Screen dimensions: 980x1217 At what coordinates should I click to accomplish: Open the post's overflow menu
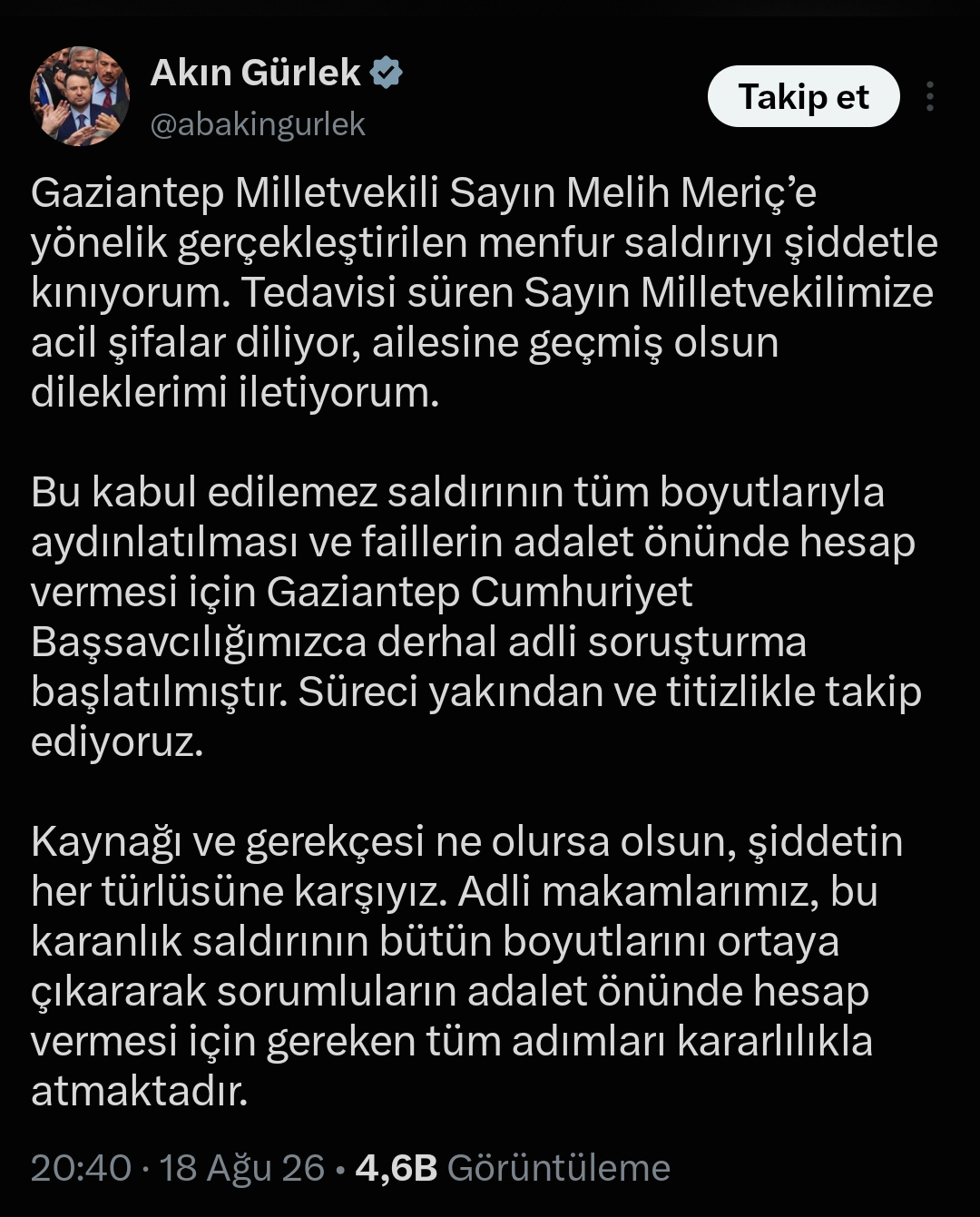pos(930,96)
